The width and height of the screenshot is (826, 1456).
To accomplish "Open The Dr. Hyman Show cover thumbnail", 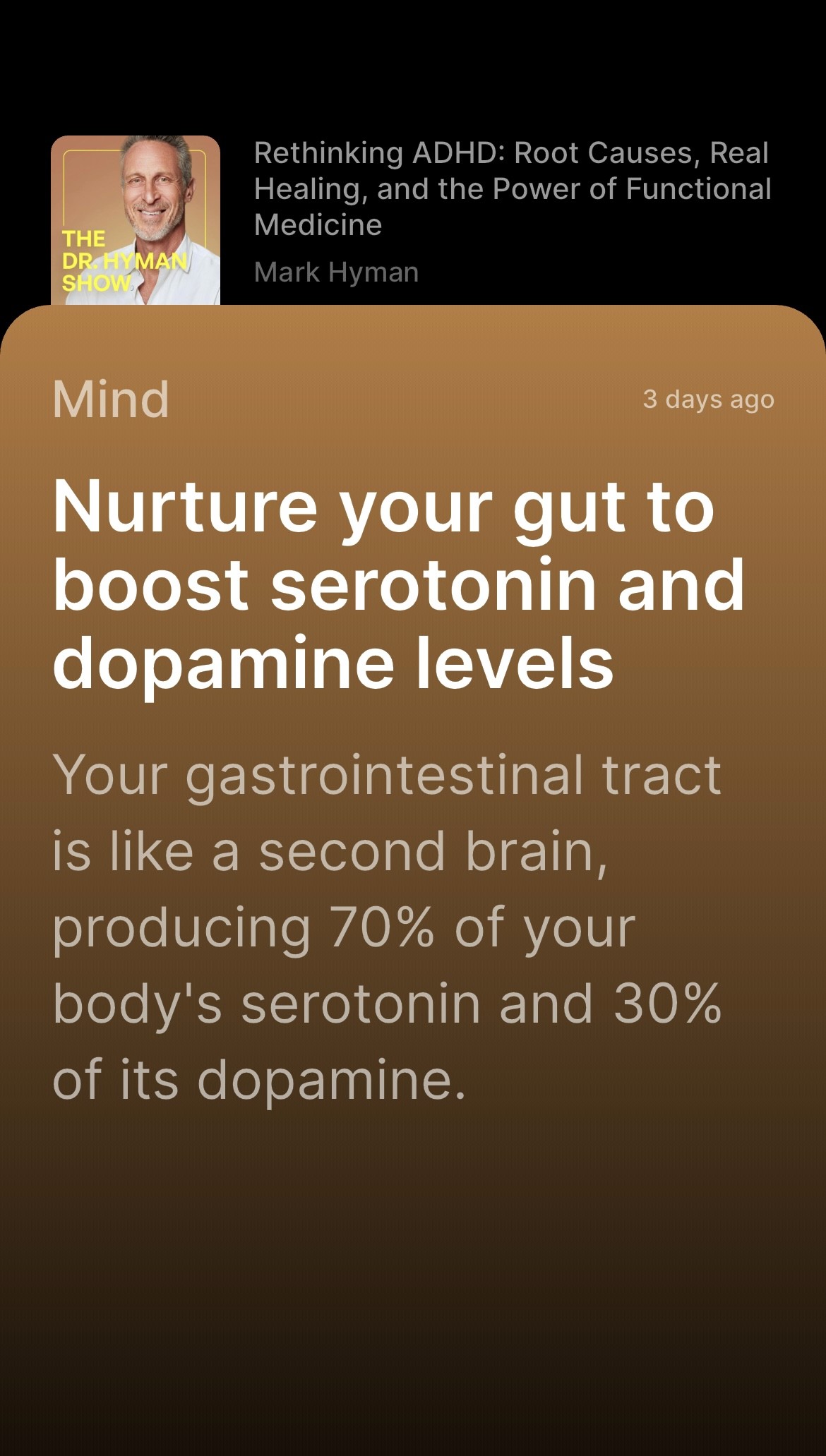I will coord(136,220).
